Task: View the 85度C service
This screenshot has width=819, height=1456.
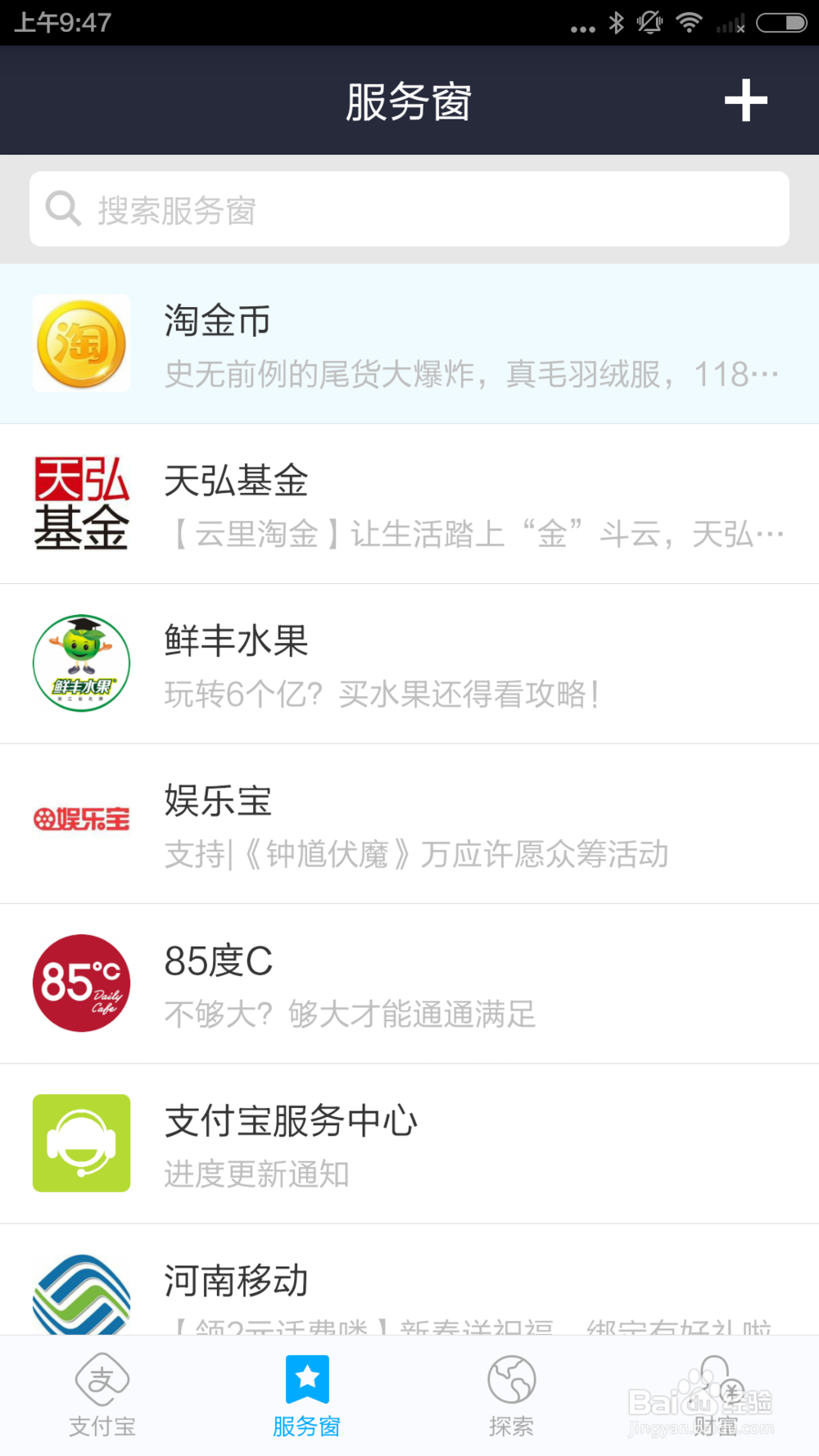Action: click(x=409, y=983)
